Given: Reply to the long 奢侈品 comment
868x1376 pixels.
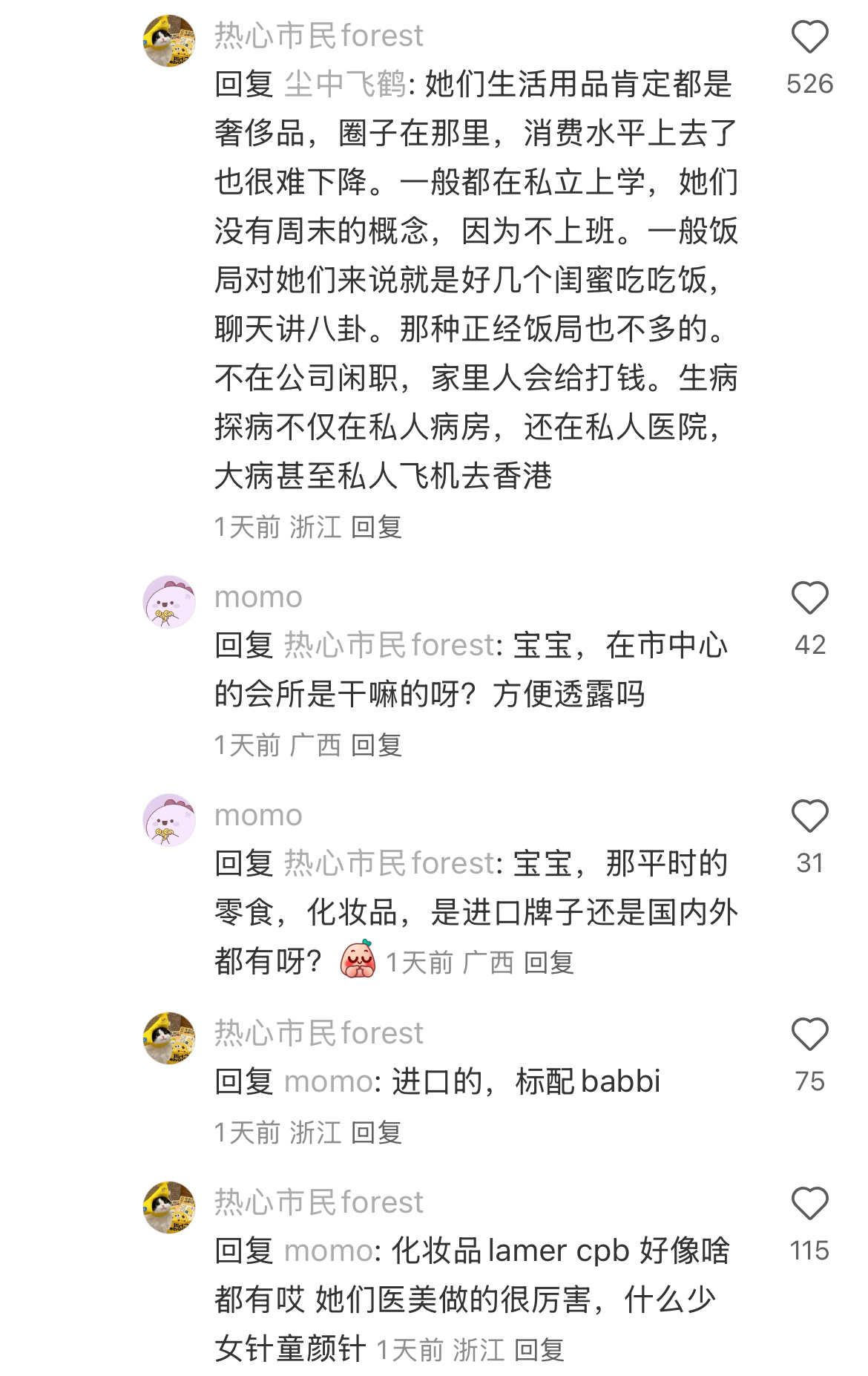Looking at the screenshot, I should (x=376, y=528).
